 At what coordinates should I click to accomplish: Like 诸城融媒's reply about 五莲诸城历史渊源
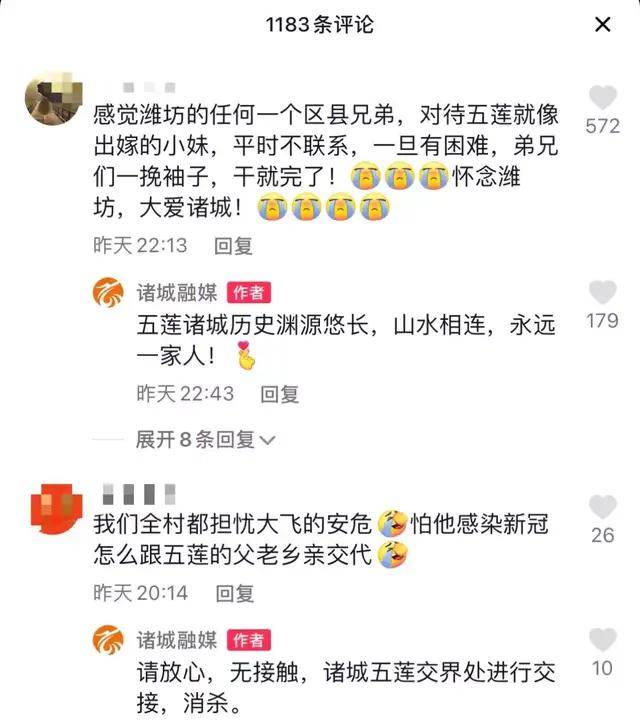602,293
